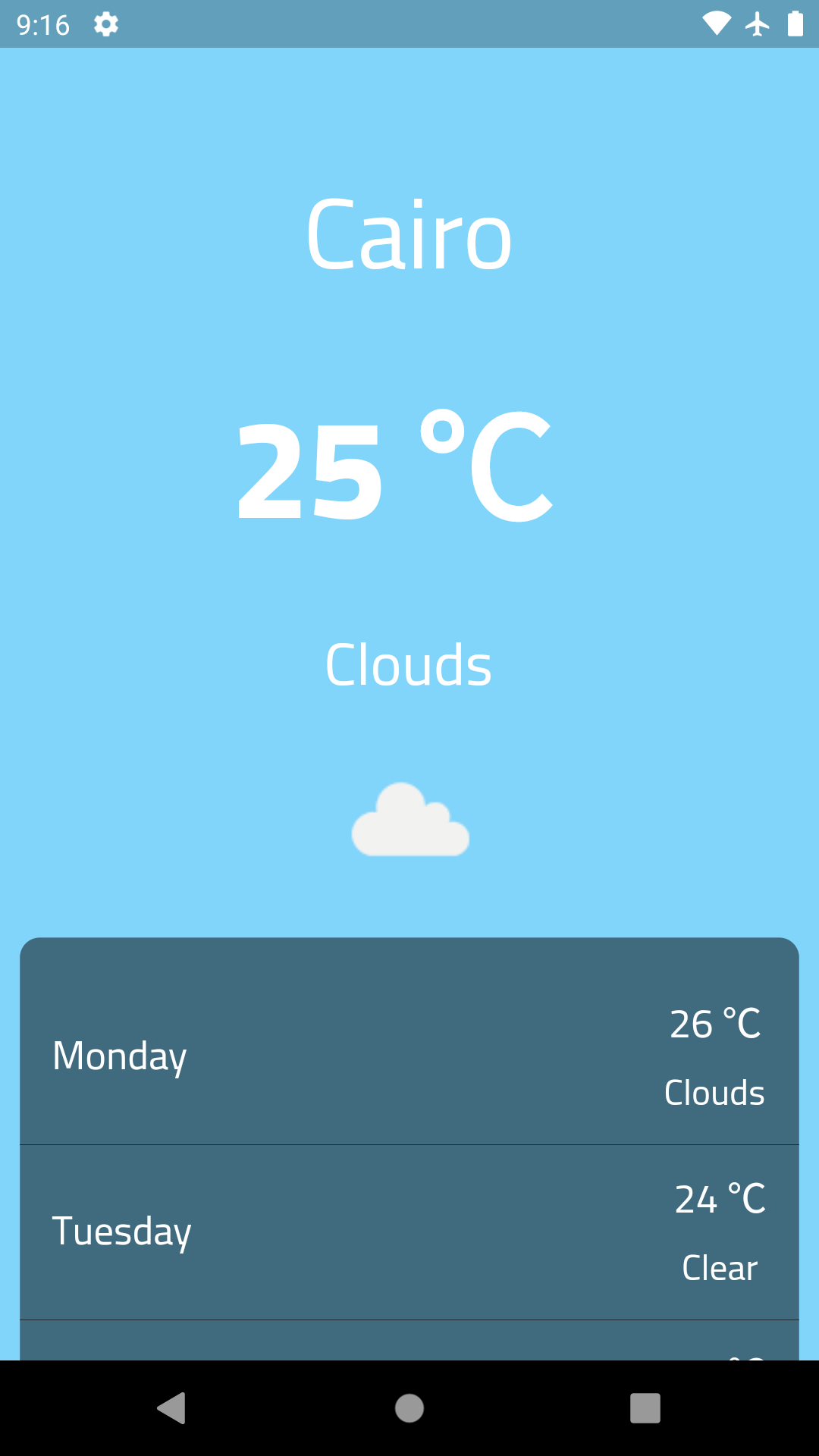Tap the Clear condition under Tuesday

click(x=718, y=1267)
